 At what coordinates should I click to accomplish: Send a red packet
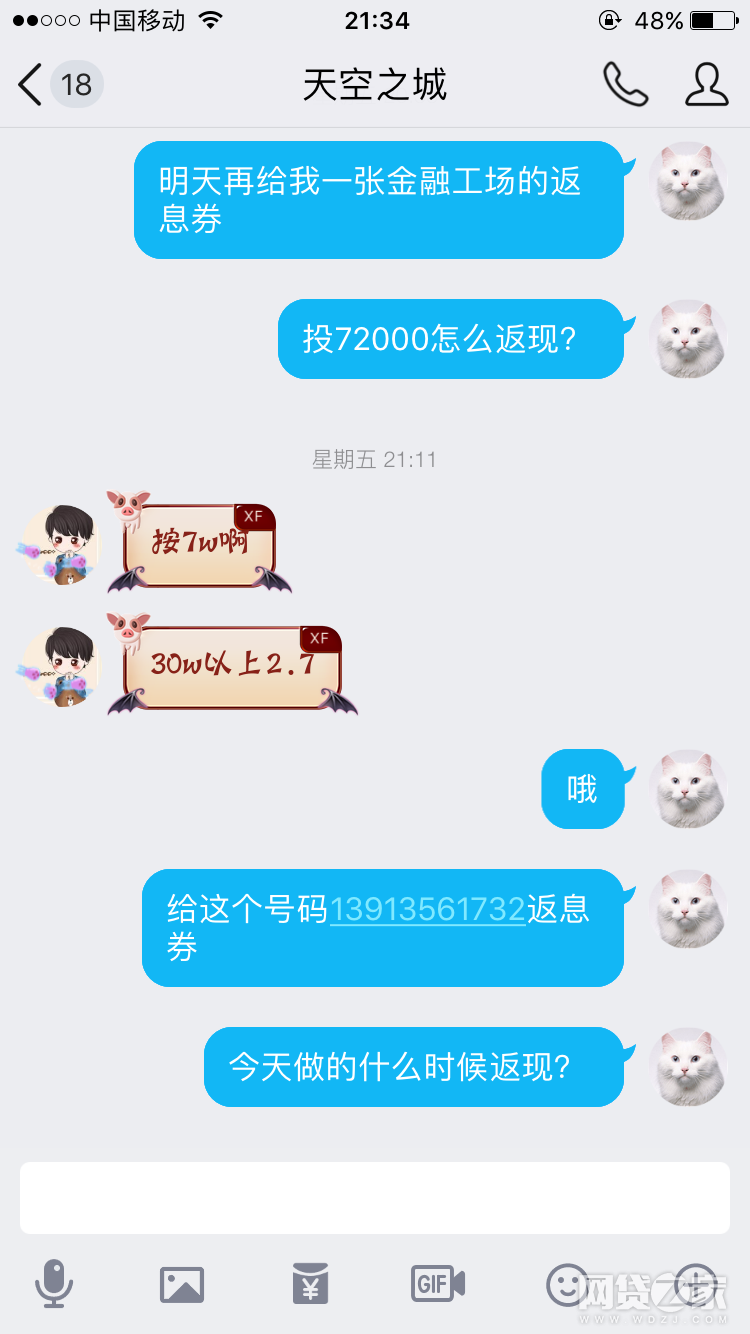(x=310, y=1283)
